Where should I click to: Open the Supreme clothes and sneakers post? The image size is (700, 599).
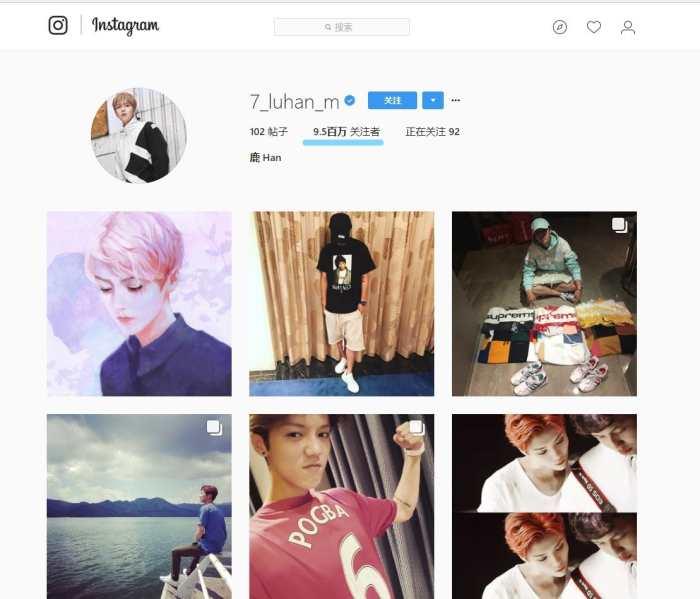[544, 304]
